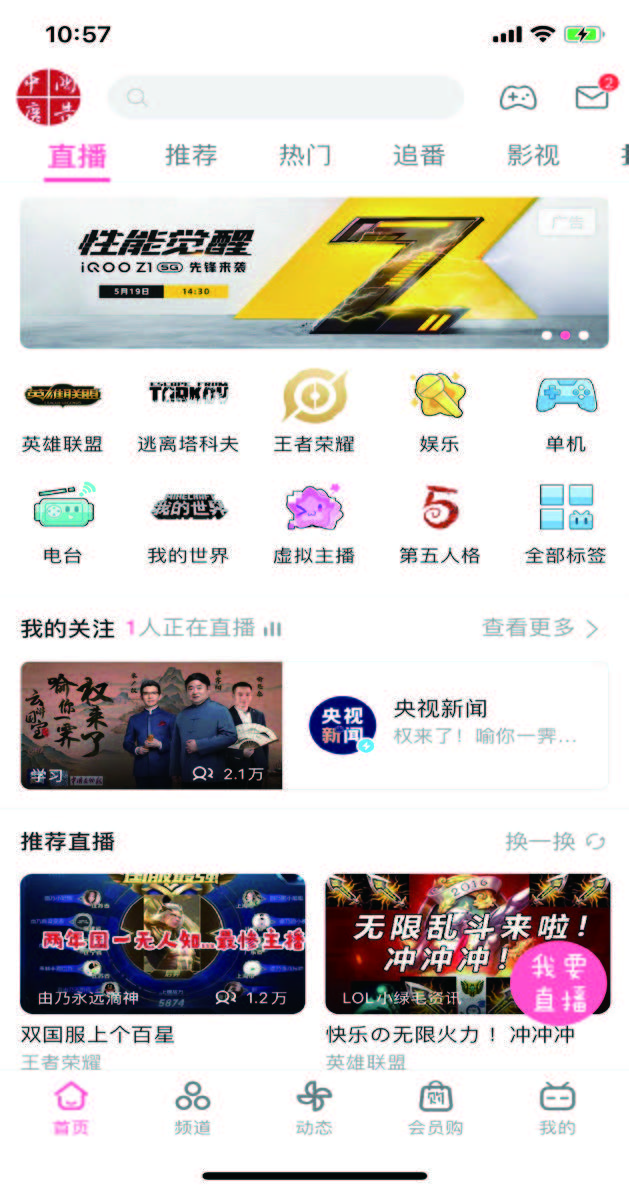Tap the 我要直播 floating button
The height and width of the screenshot is (1191, 629).
pos(559,983)
